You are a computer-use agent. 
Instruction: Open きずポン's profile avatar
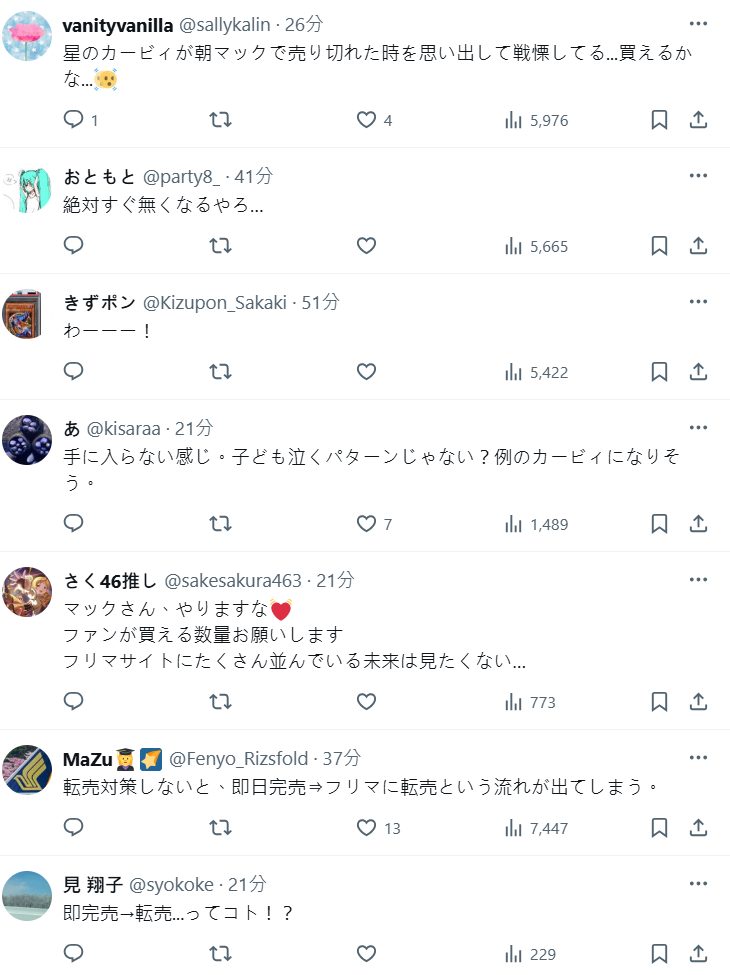click(x=27, y=315)
